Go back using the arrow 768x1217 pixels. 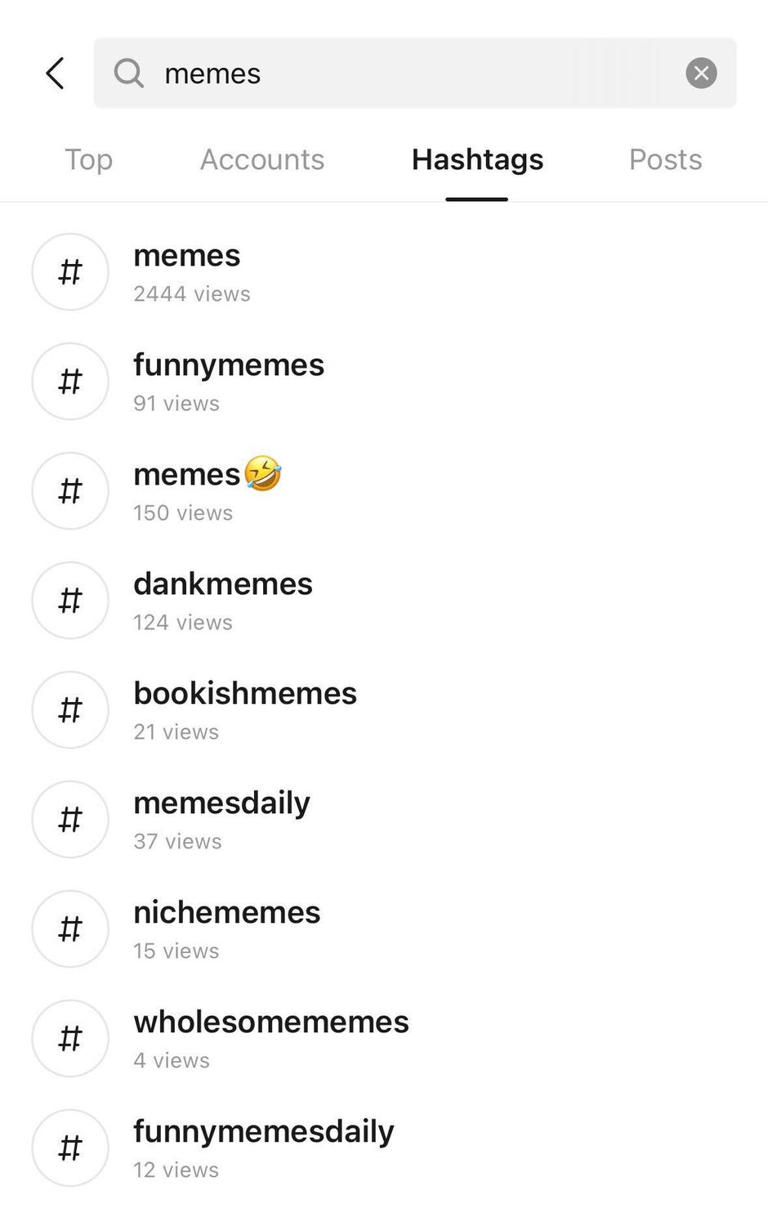(x=55, y=73)
